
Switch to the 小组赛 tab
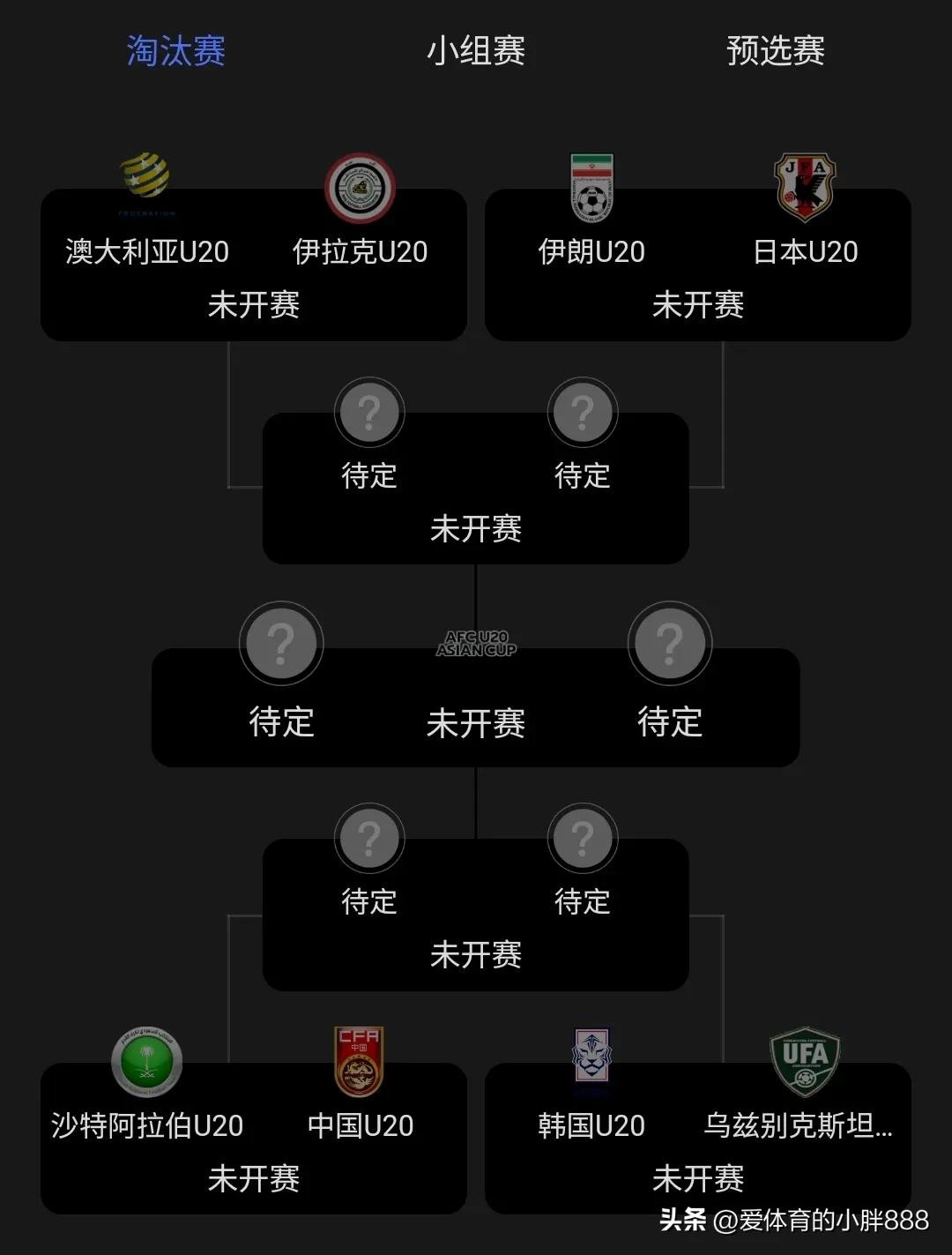tap(475, 51)
